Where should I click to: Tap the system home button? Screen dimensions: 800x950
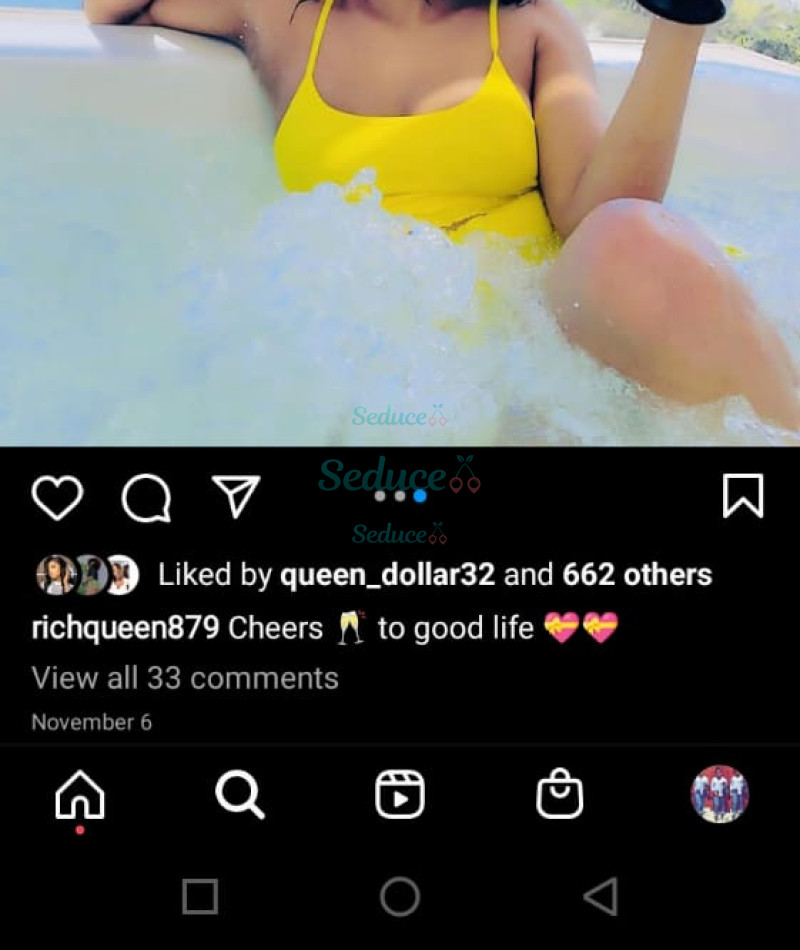tap(400, 897)
